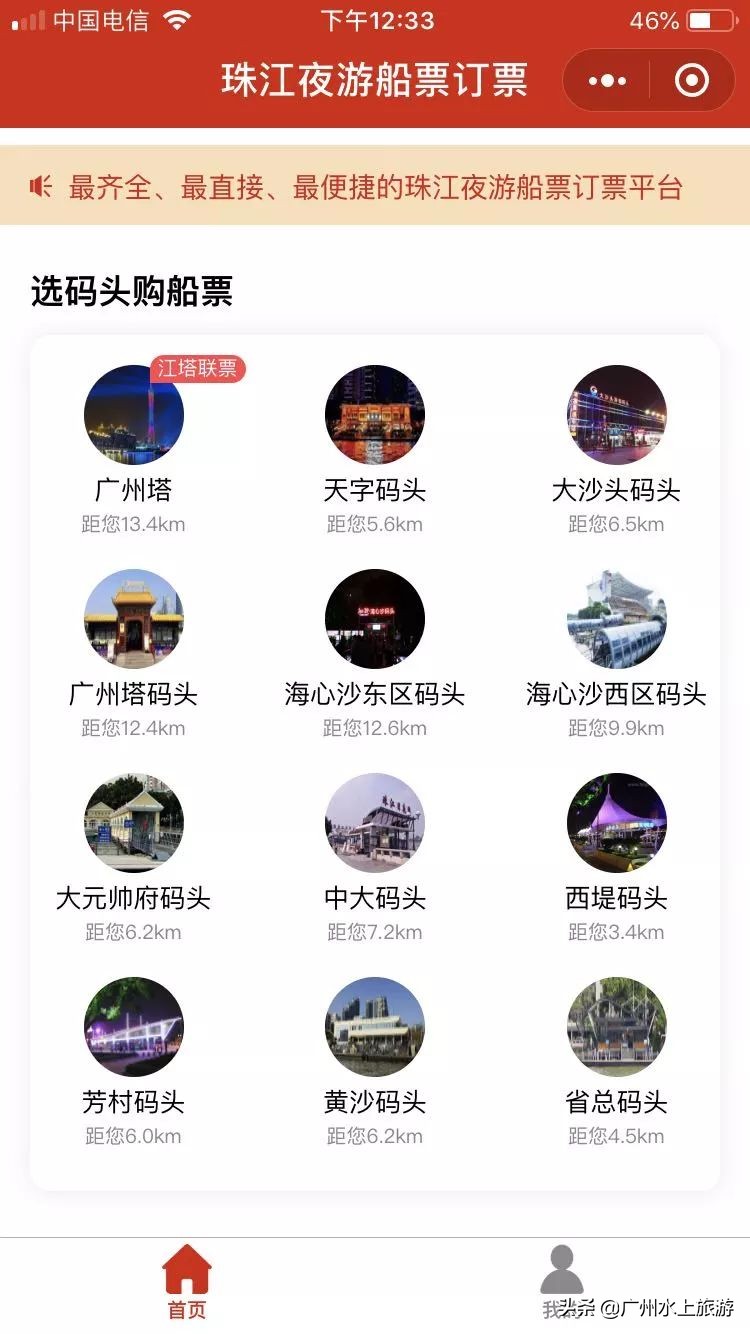Tap the 芳村码头 circular photo
Image resolution: width=750 pixels, height=1334 pixels.
tap(133, 1027)
